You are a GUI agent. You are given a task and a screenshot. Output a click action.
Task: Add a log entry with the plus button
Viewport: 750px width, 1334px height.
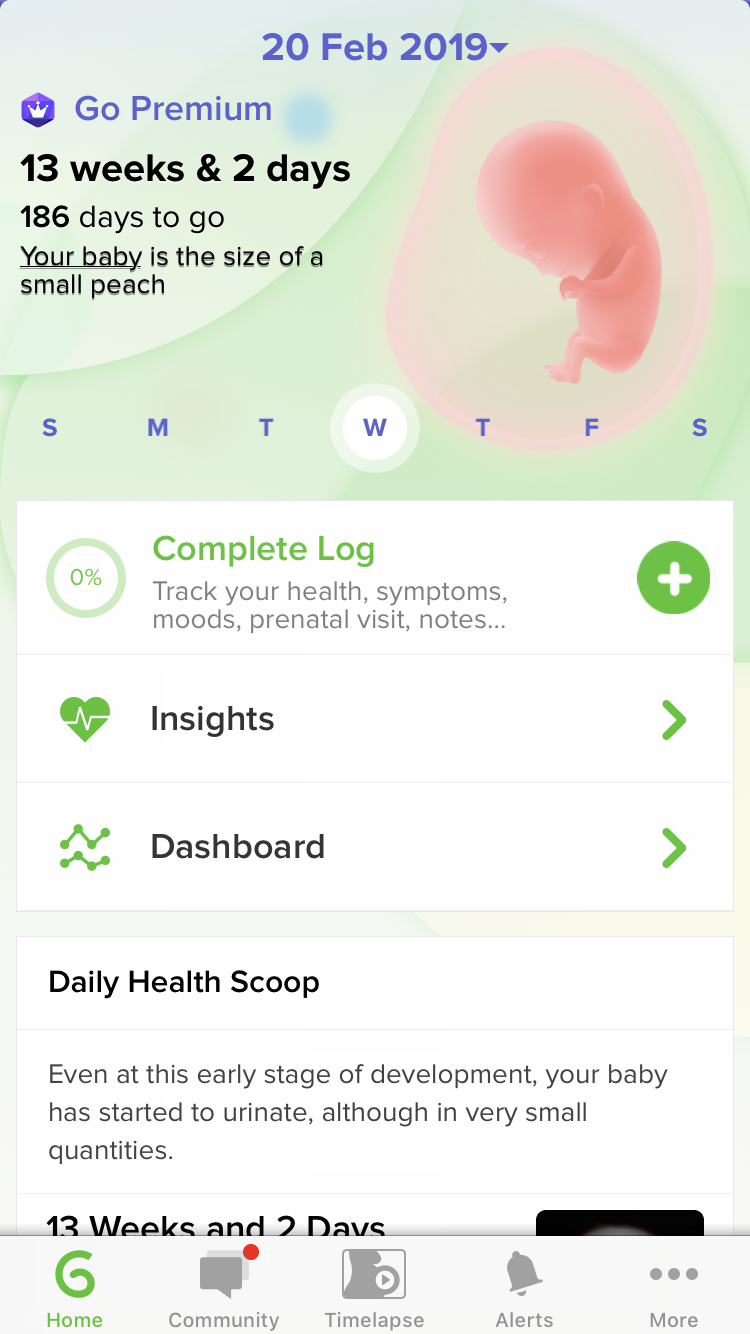click(674, 578)
